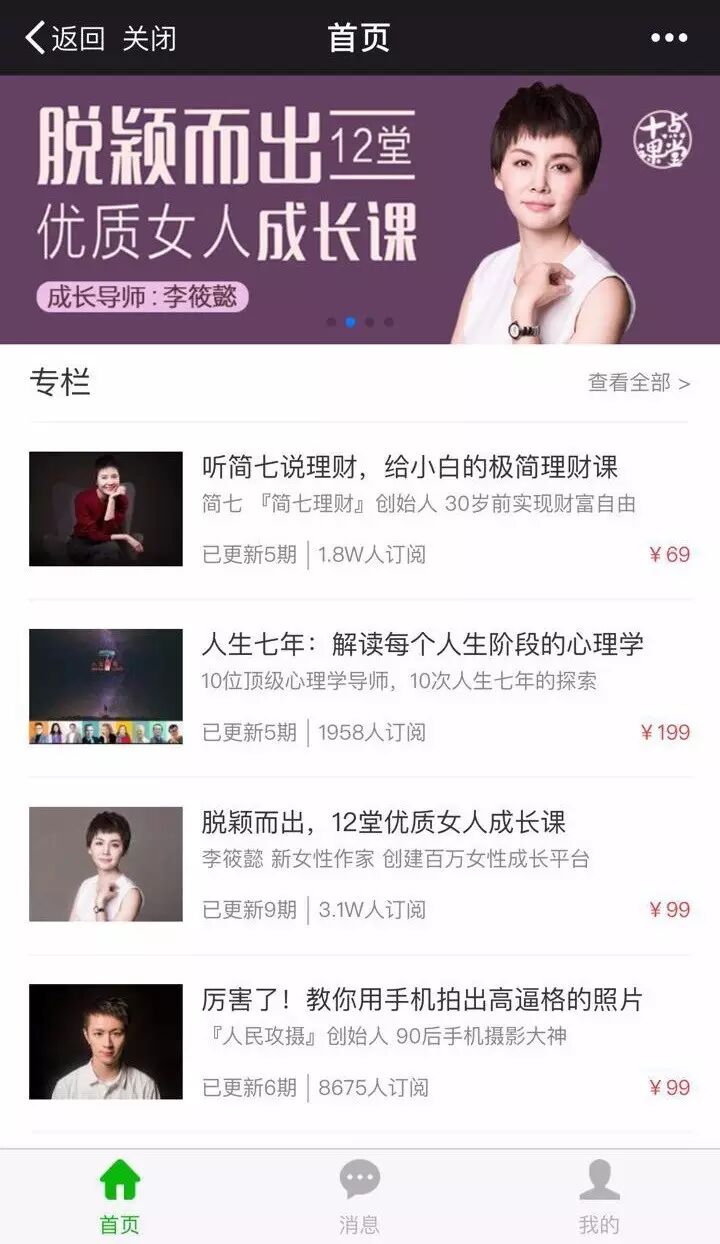
Task: Tap the 返回 back arrow
Action: click(x=62, y=38)
